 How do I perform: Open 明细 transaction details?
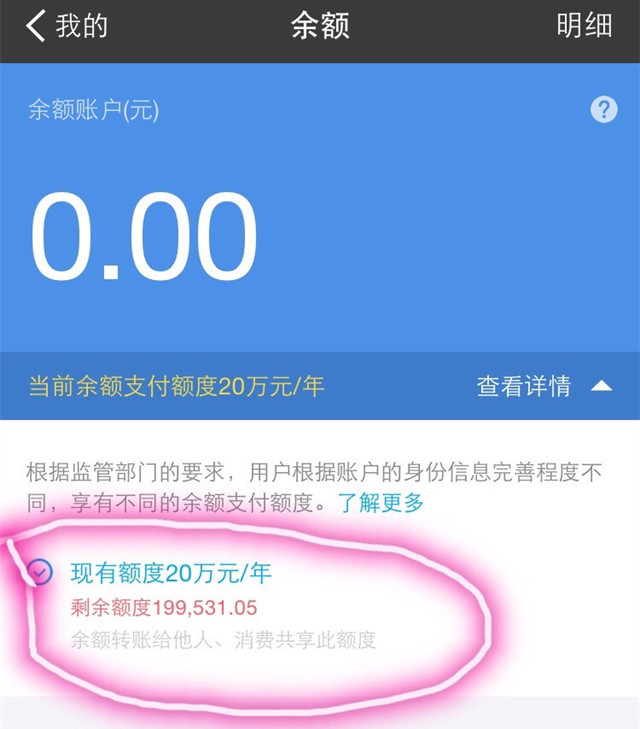tap(584, 27)
